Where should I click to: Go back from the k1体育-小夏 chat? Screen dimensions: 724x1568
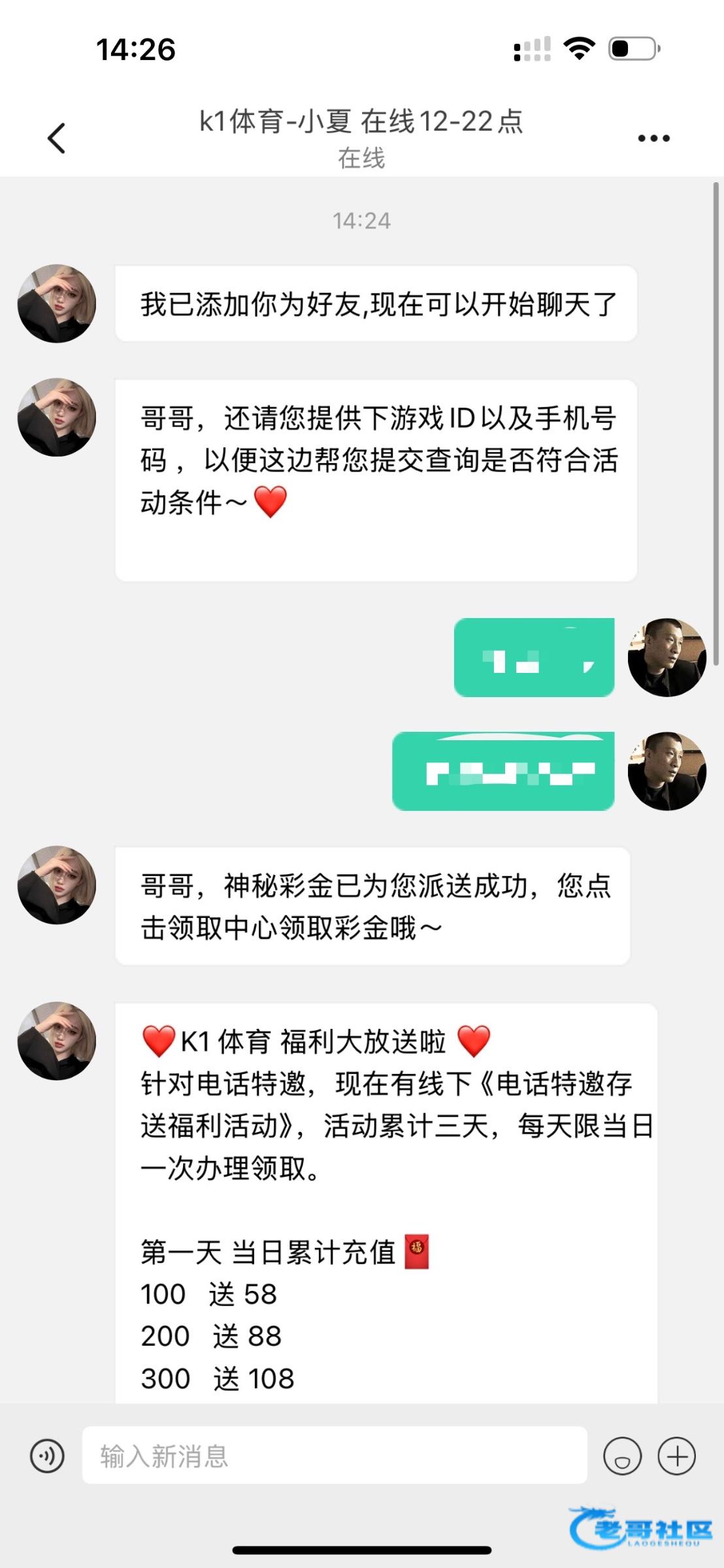(x=57, y=138)
